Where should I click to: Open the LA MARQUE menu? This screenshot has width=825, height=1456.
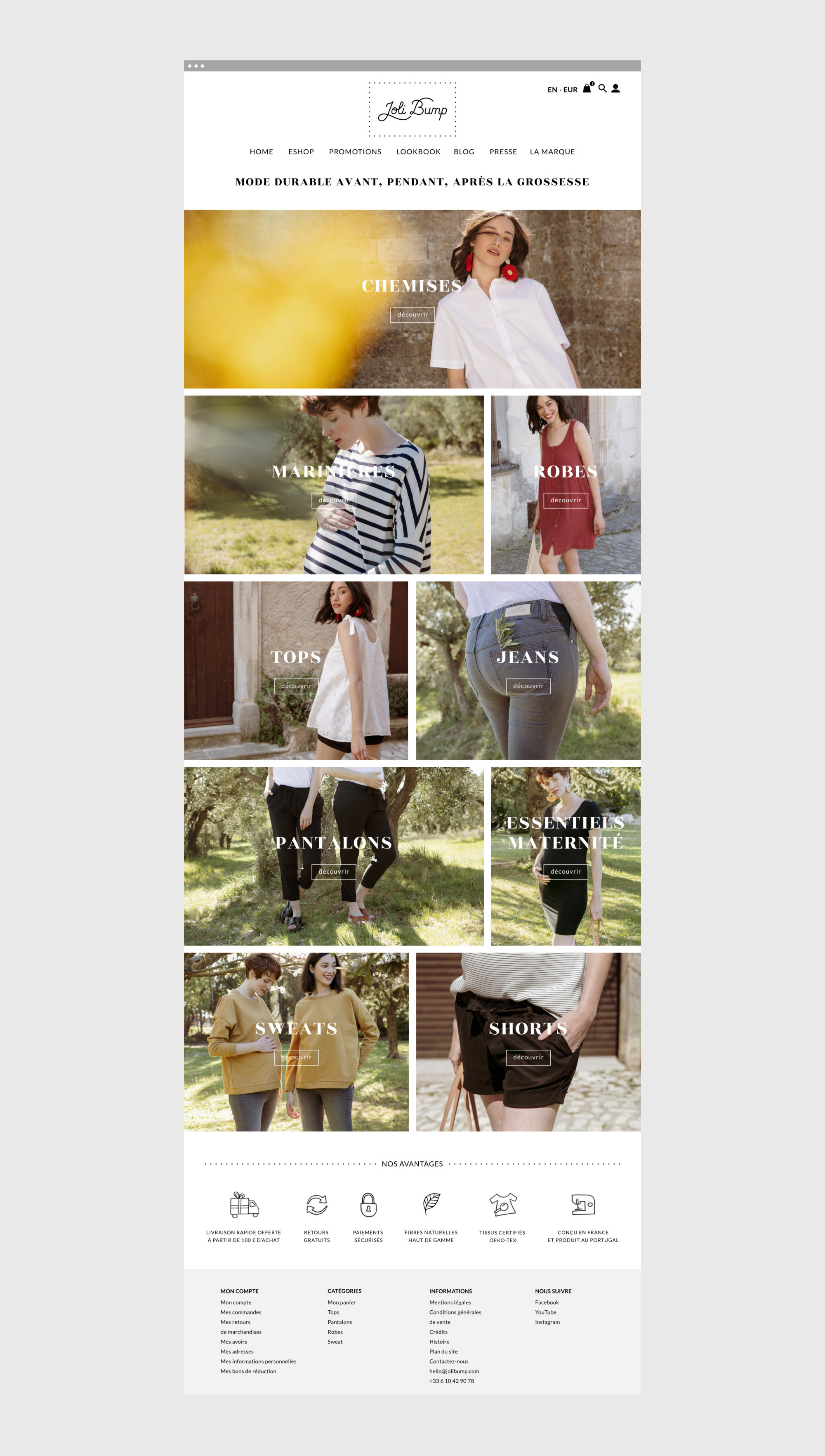(552, 152)
